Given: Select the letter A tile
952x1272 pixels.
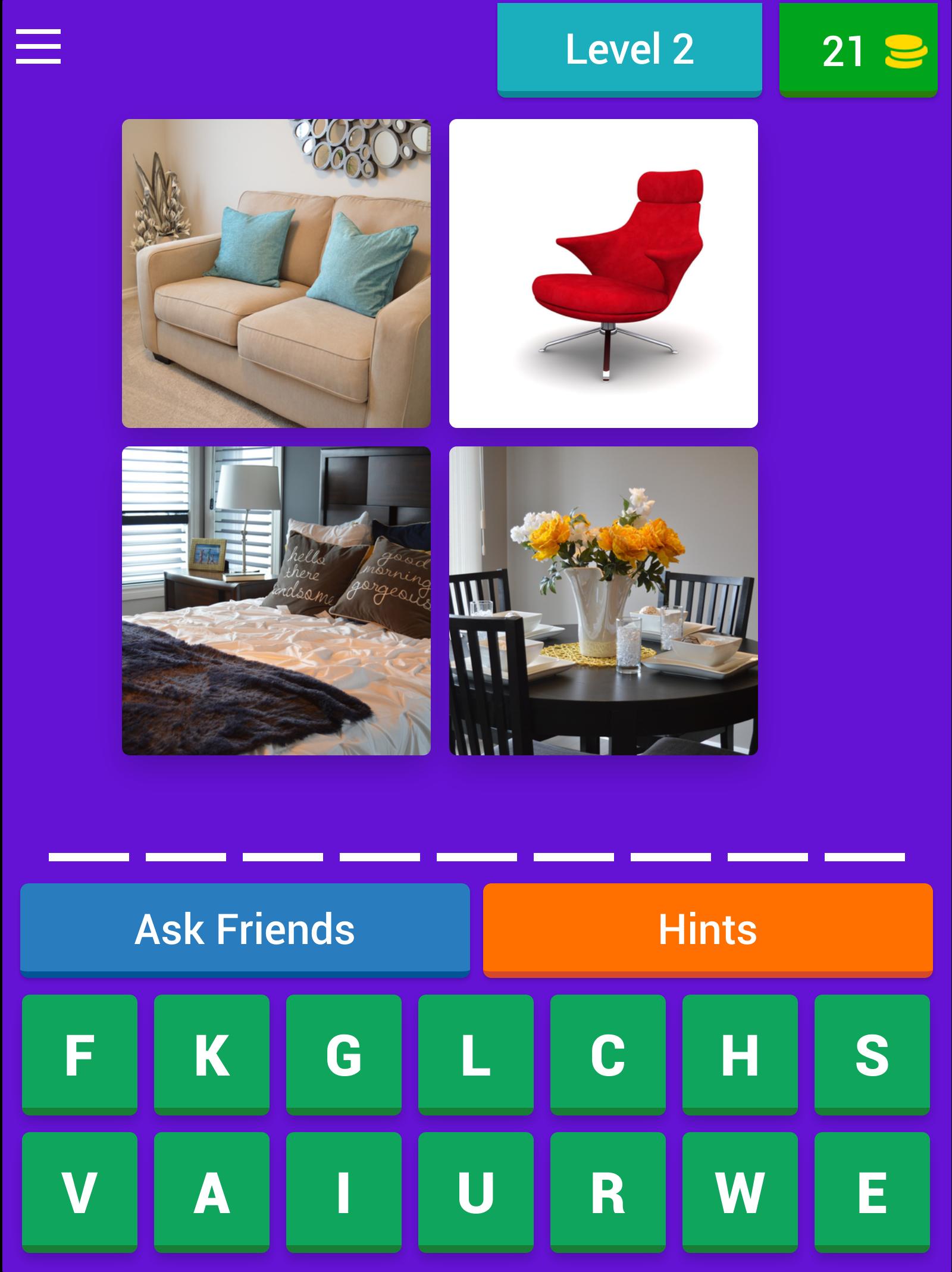Looking at the screenshot, I should (212, 1192).
